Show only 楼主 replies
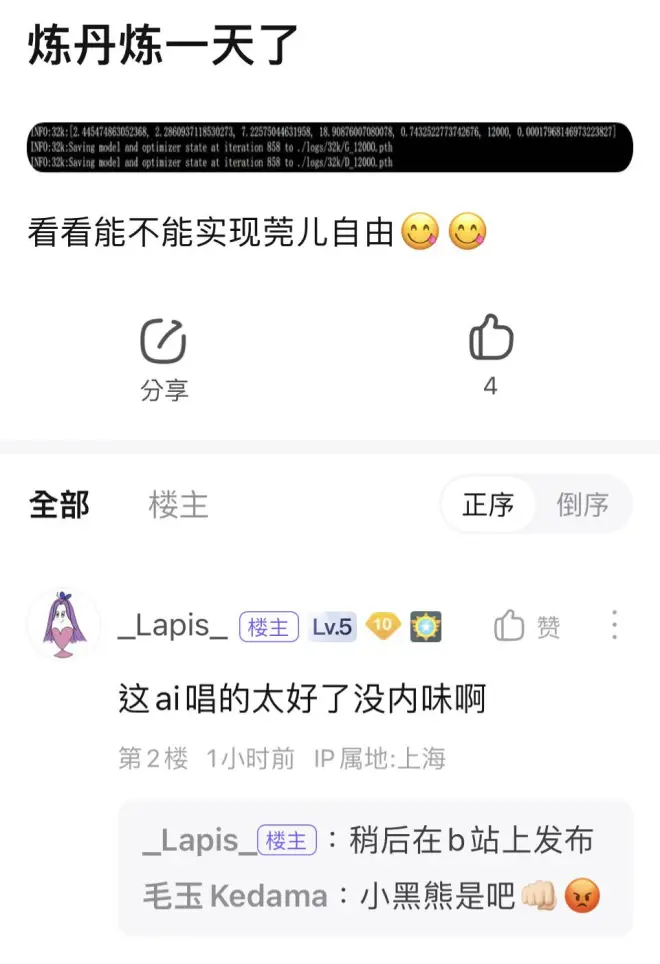This screenshot has width=660, height=964. tap(178, 505)
